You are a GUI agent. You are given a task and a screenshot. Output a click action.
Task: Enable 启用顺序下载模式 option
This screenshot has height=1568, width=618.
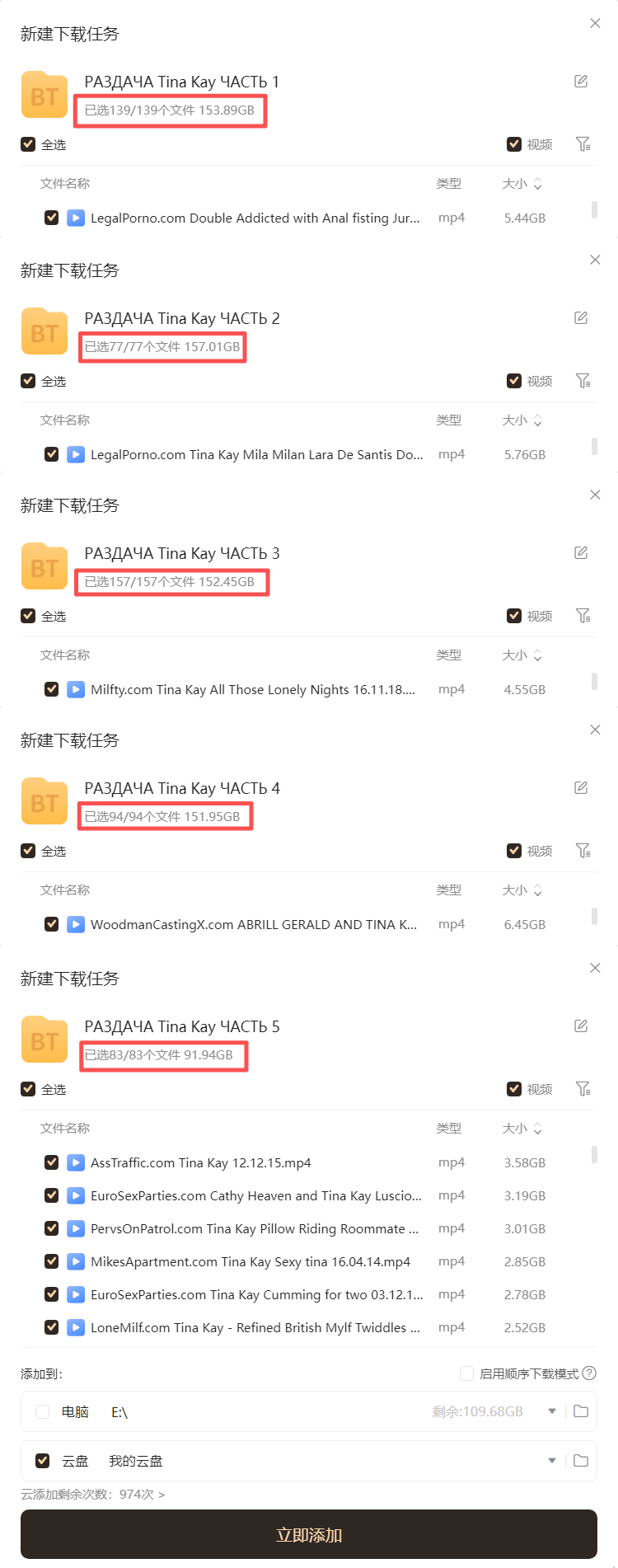[x=466, y=1373]
